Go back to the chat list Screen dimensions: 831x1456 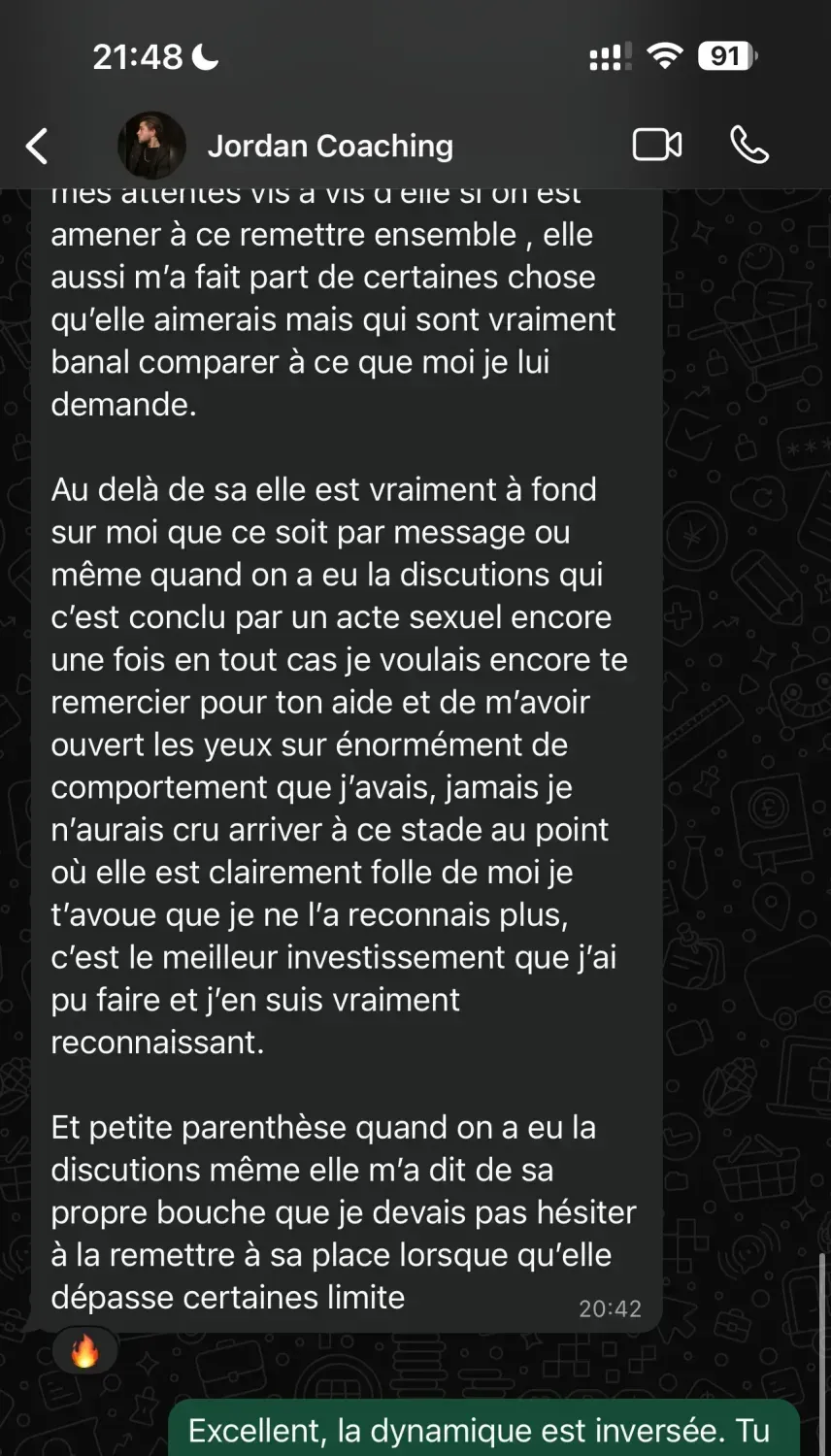[37, 147]
